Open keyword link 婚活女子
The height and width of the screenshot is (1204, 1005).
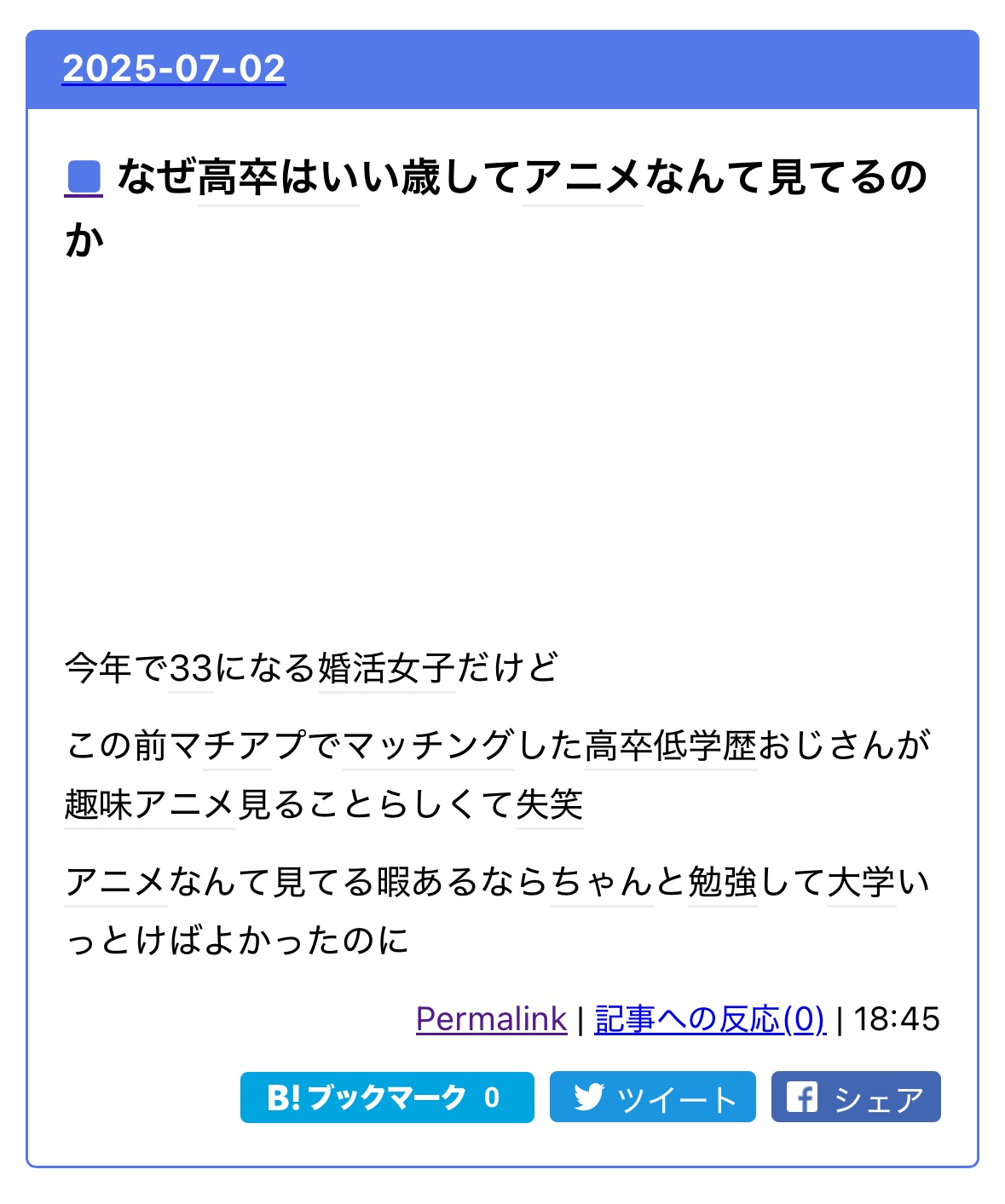(x=386, y=668)
